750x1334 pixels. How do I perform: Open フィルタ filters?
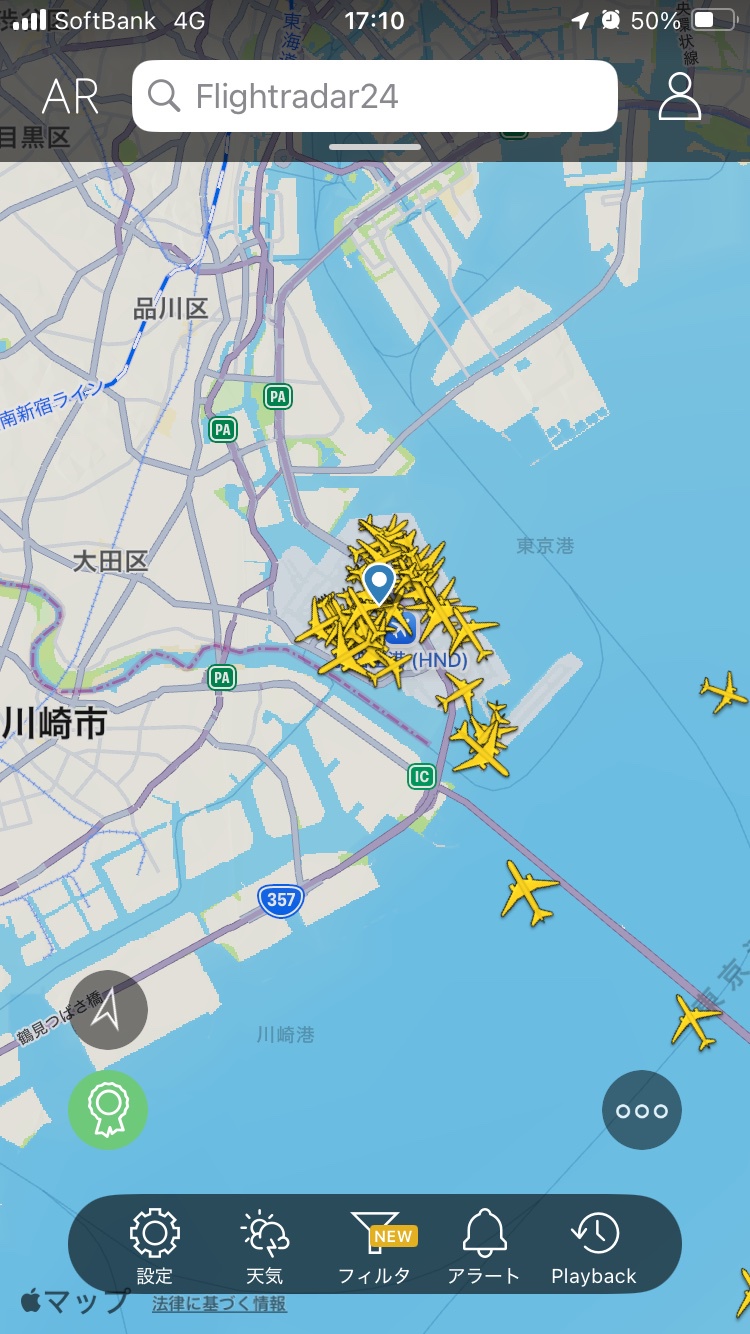[376, 1246]
